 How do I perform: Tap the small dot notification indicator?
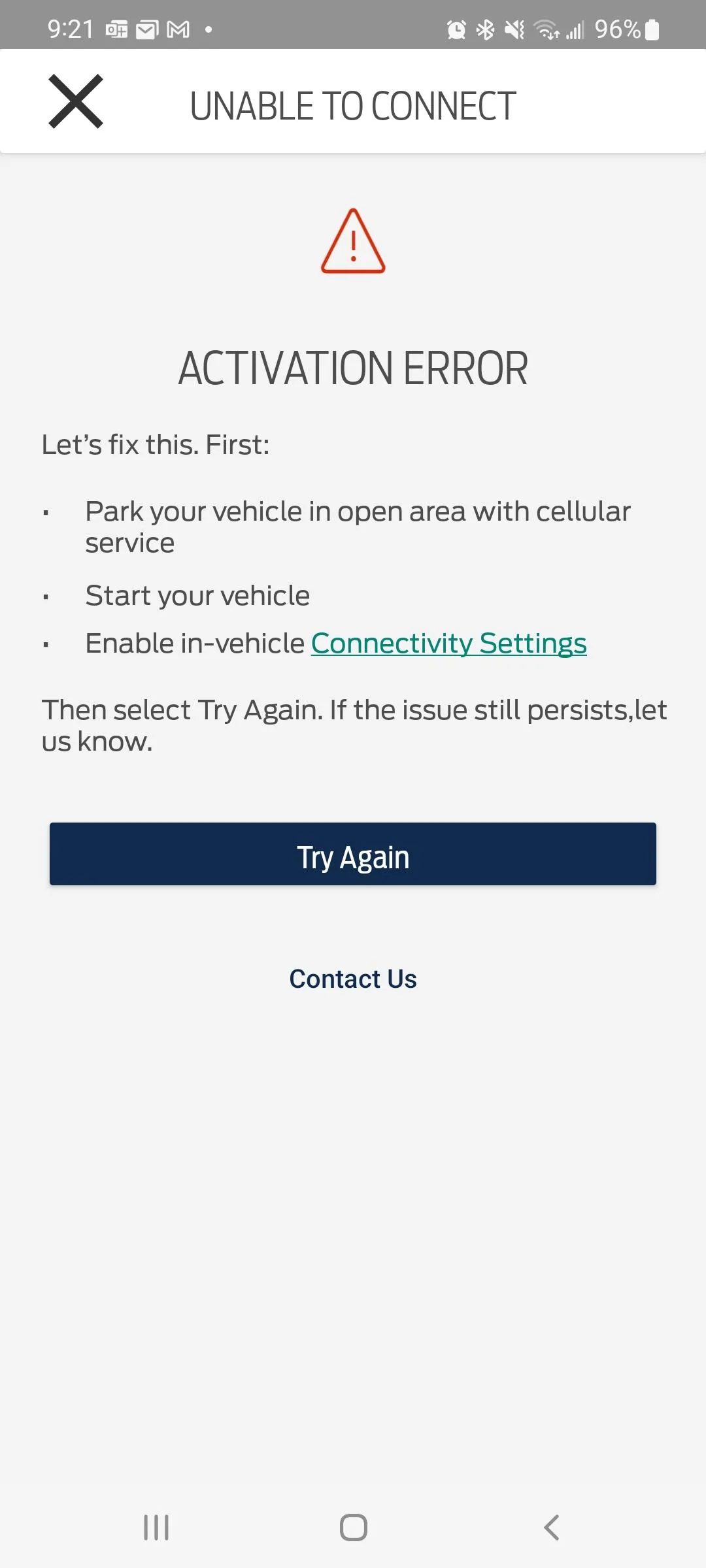pos(208,29)
